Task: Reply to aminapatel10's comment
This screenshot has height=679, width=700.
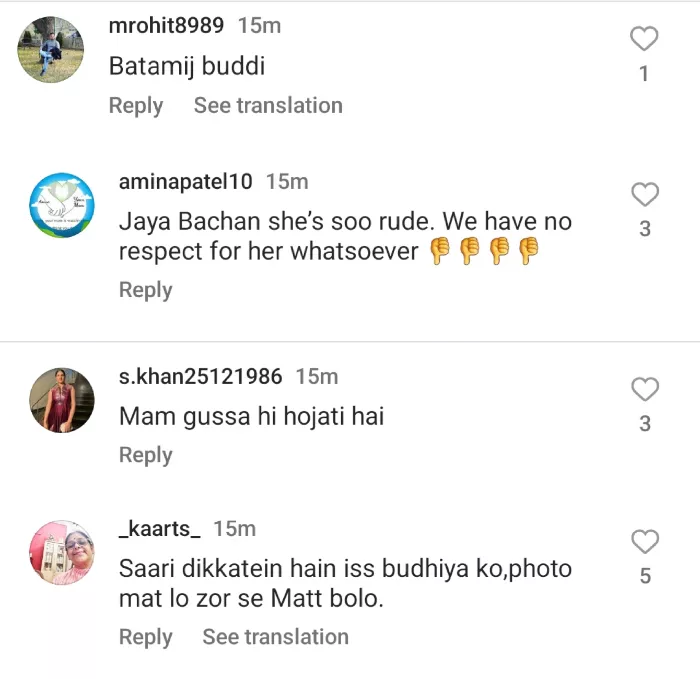Action: point(145,290)
